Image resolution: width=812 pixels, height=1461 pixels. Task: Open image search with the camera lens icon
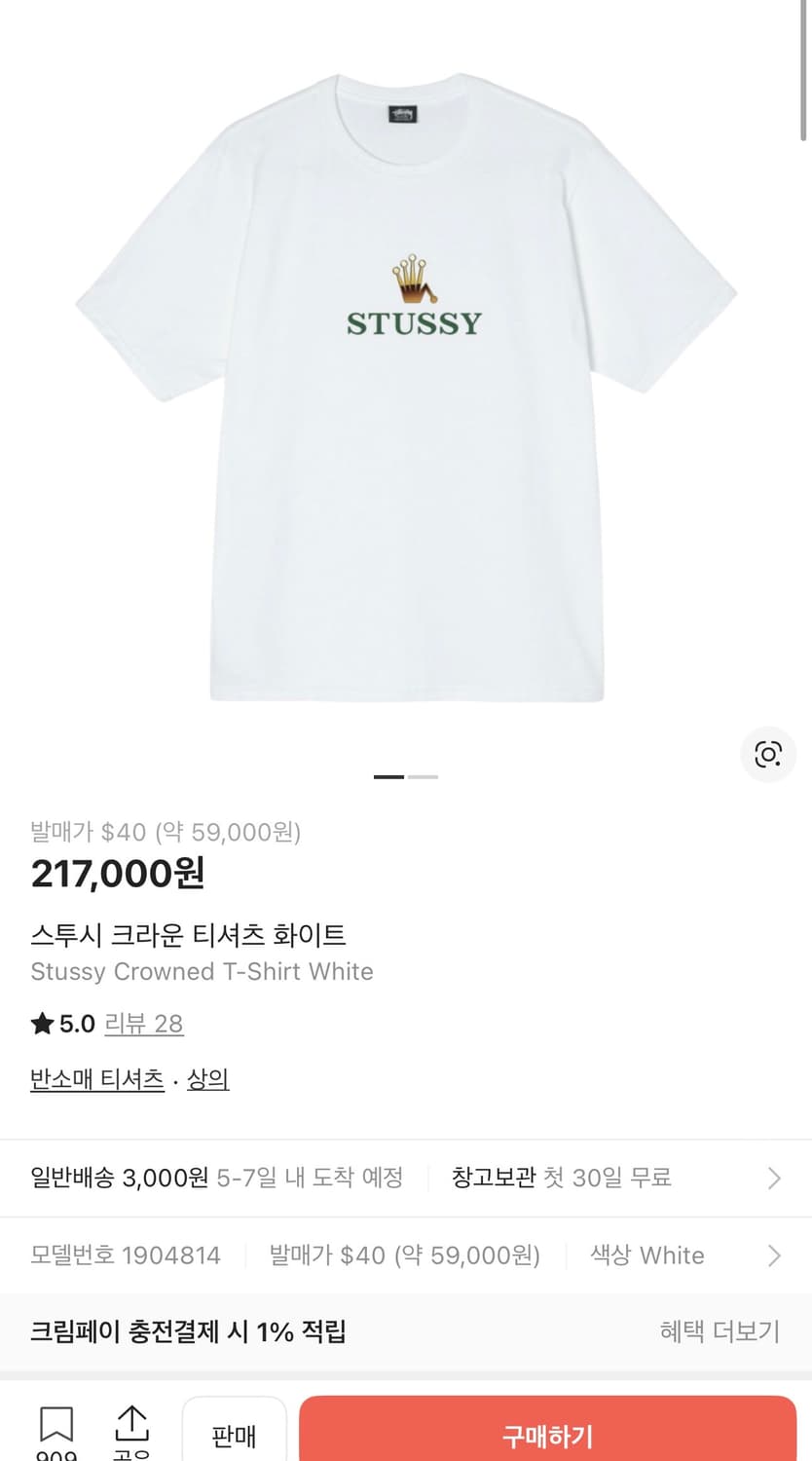767,755
